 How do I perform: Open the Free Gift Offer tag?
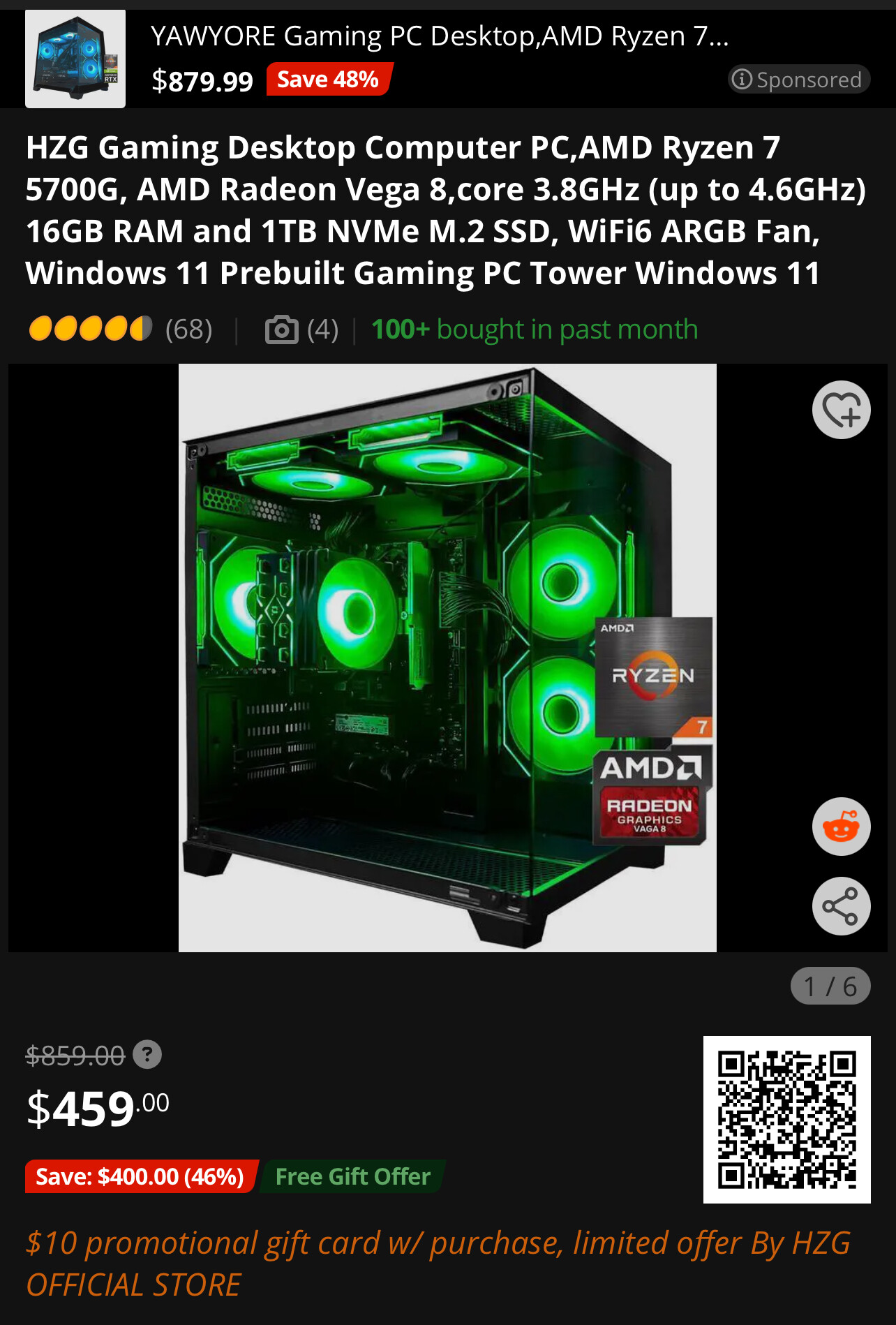click(353, 1176)
